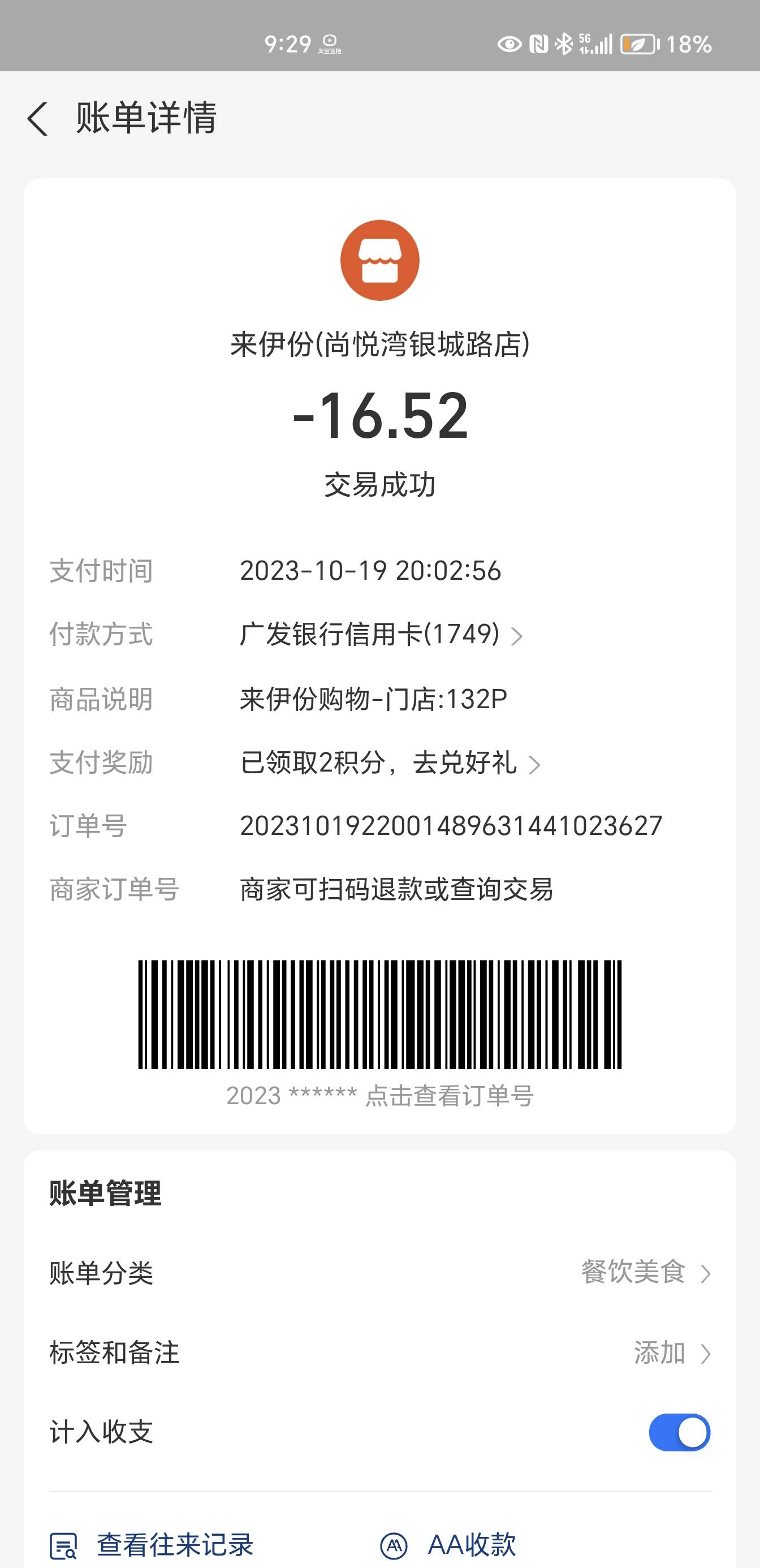Open payment method 广发银行信用卡(1749)

pos(381,634)
